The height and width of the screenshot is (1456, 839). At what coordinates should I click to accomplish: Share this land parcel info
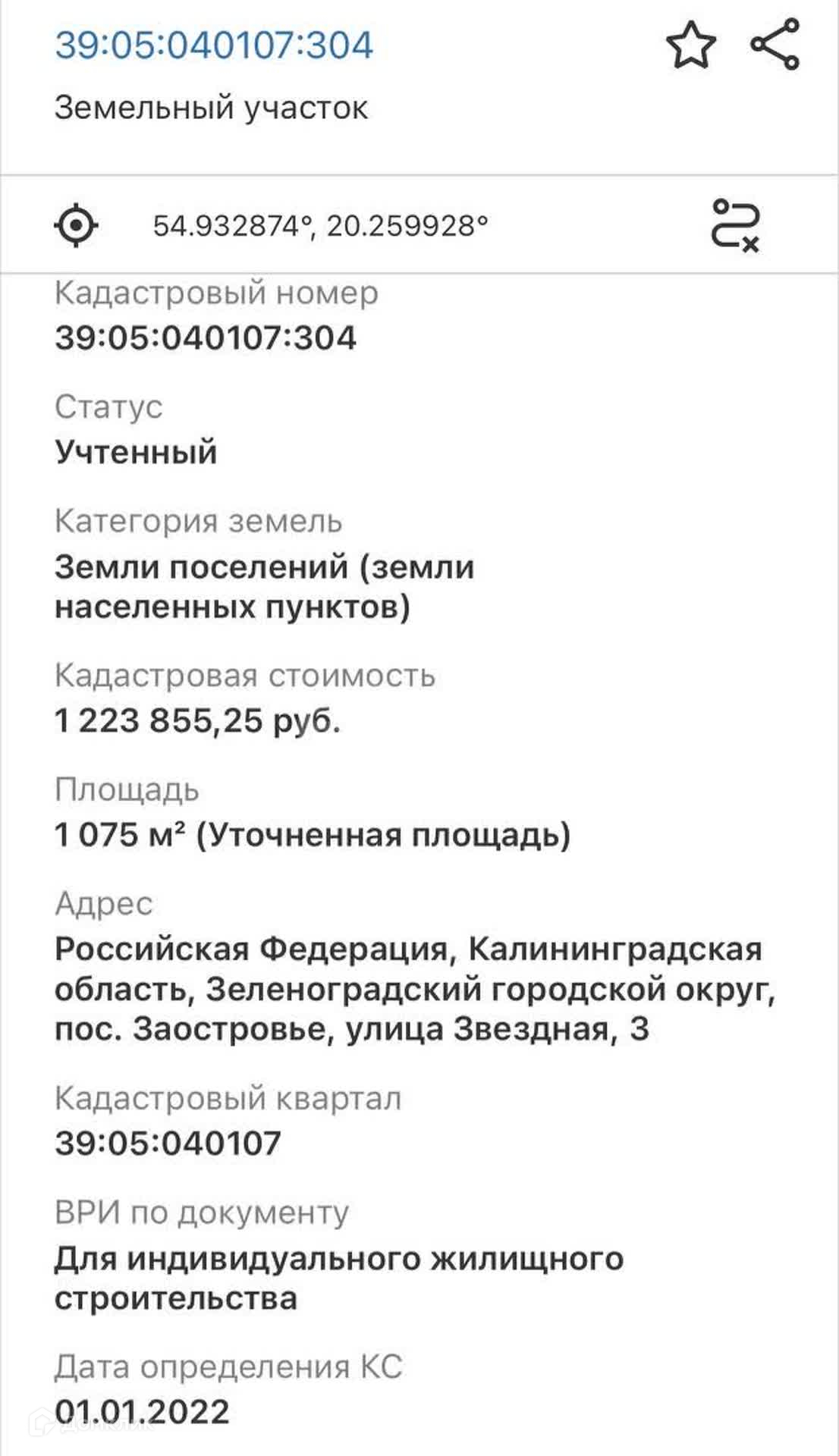click(775, 45)
